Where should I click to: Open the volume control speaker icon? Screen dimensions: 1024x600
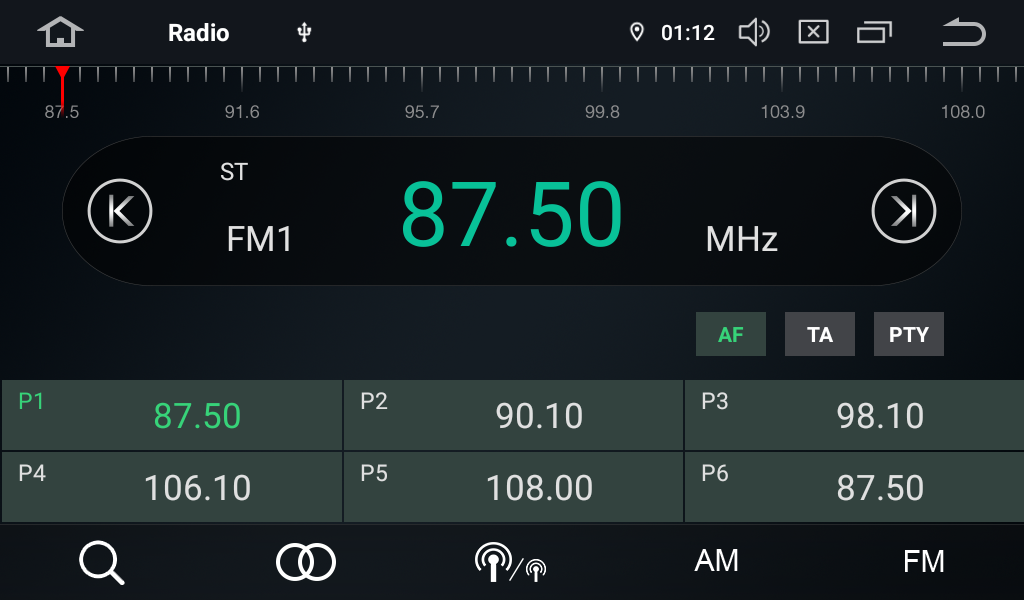point(754,33)
